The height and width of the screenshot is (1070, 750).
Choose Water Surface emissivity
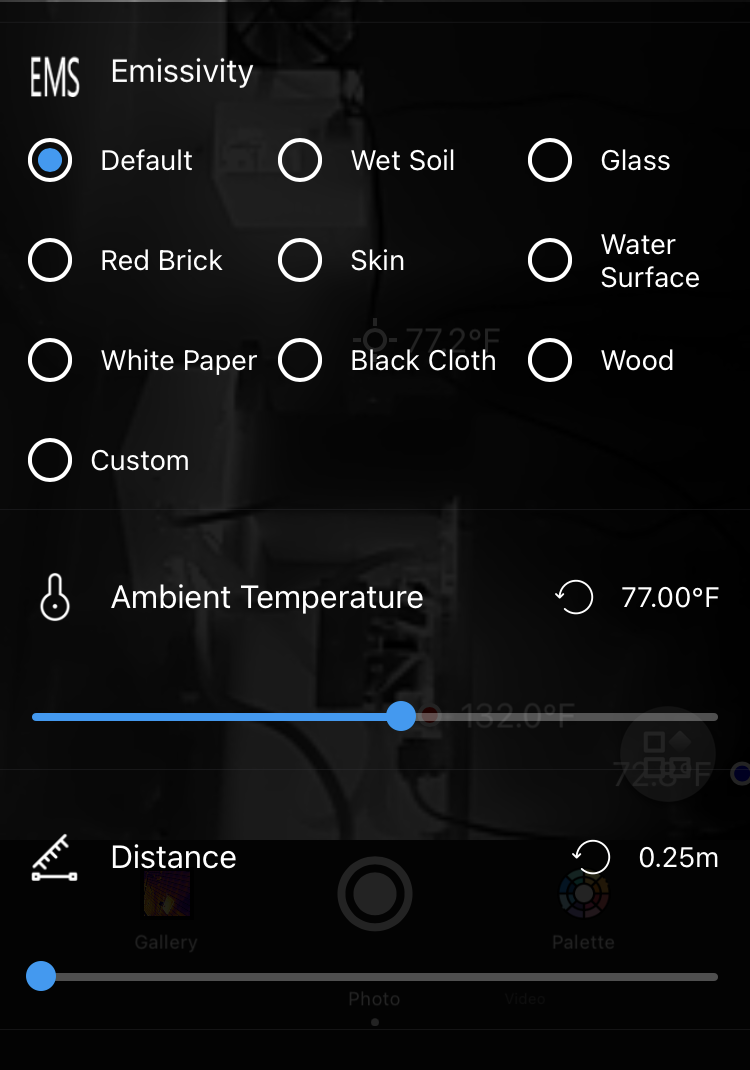point(550,260)
